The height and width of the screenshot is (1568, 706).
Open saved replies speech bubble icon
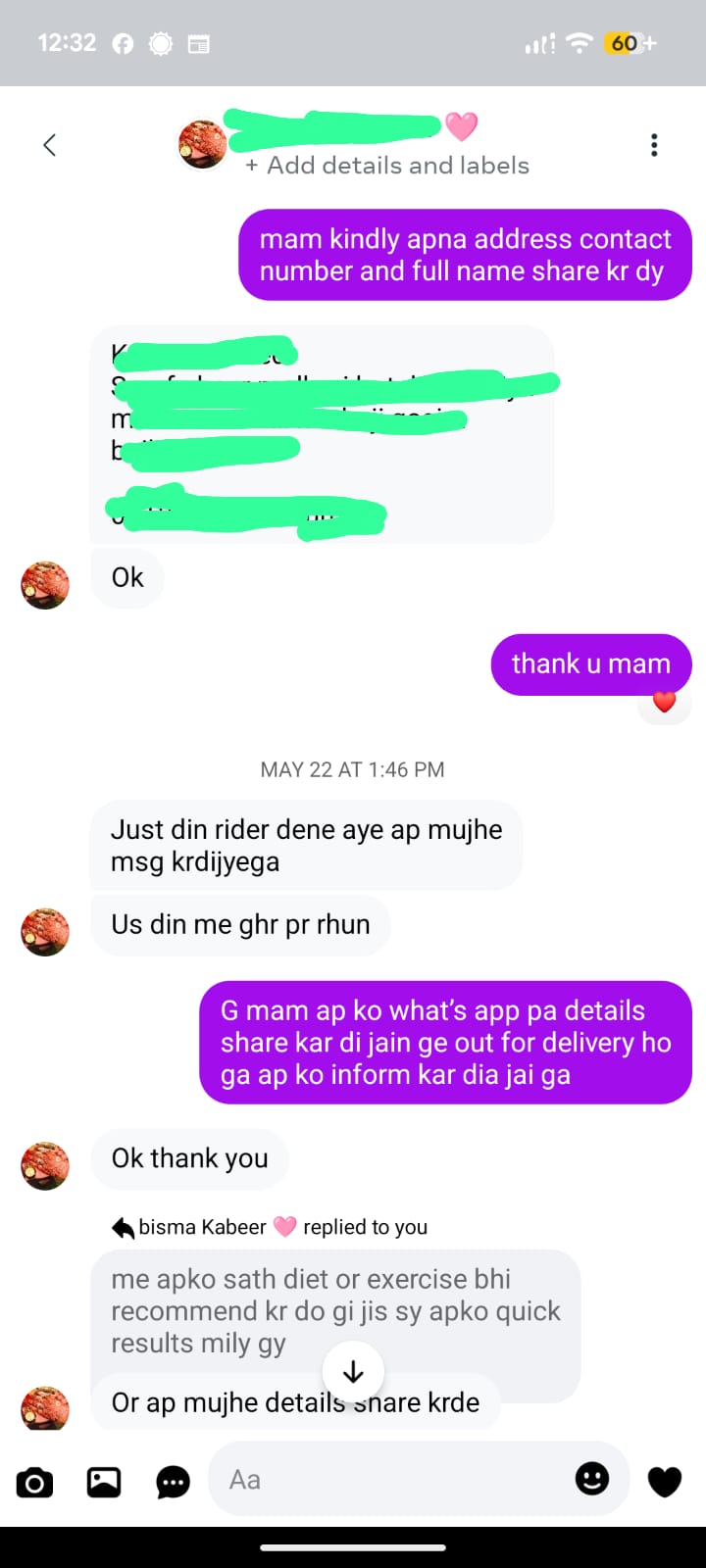(174, 1482)
